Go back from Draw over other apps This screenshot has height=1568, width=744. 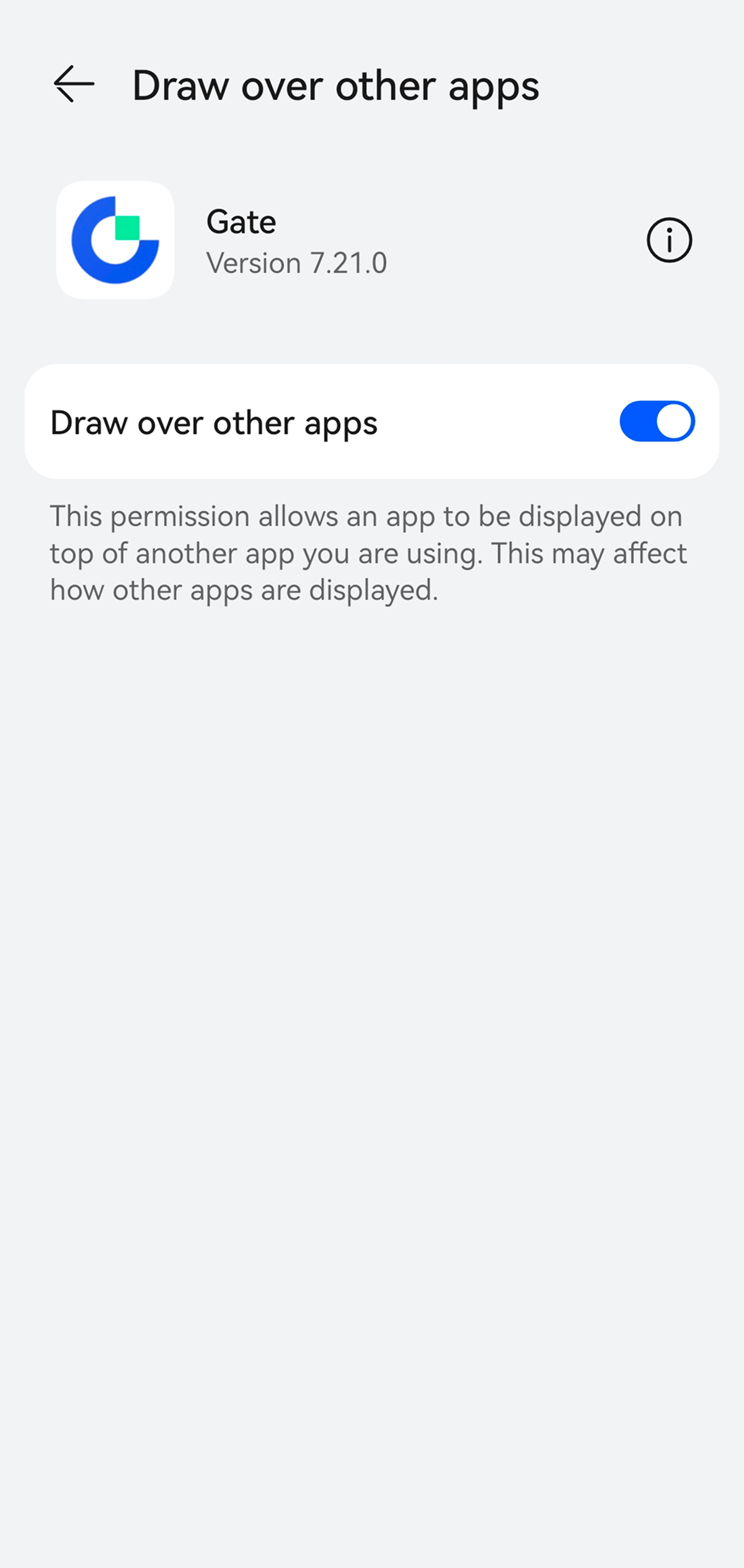coord(74,84)
